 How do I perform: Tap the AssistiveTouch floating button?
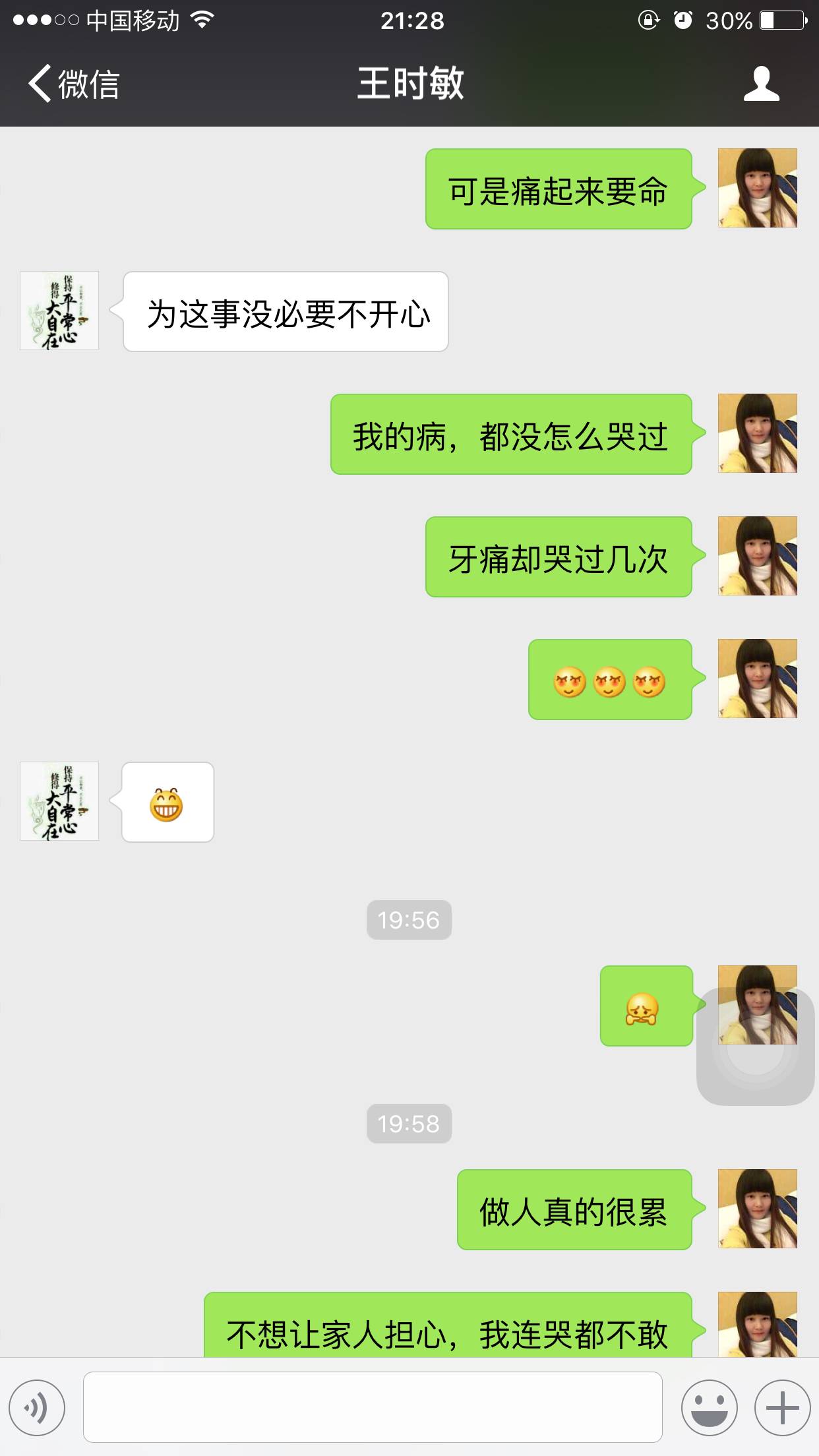[756, 1047]
